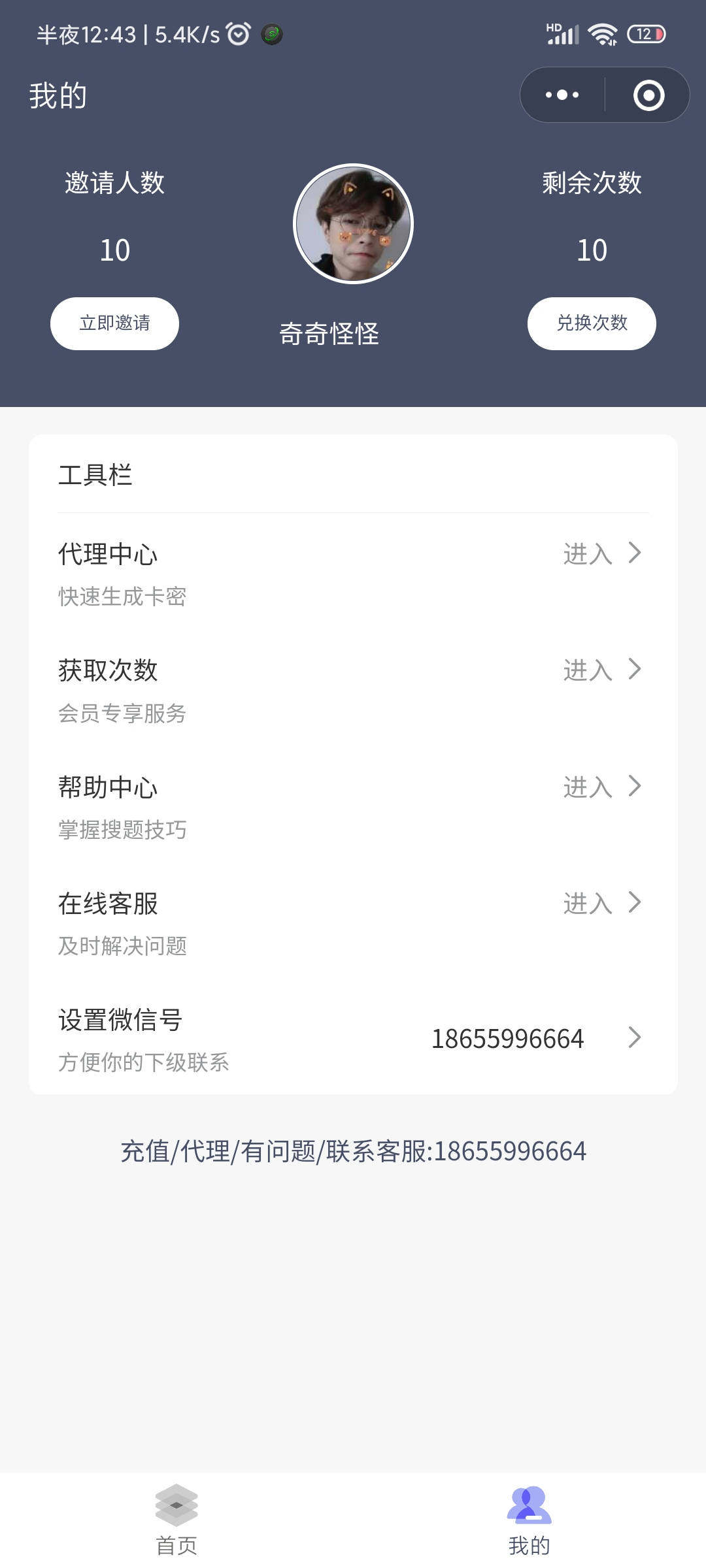Open the 获取次数 row
706x1568 pixels.
coord(353,691)
